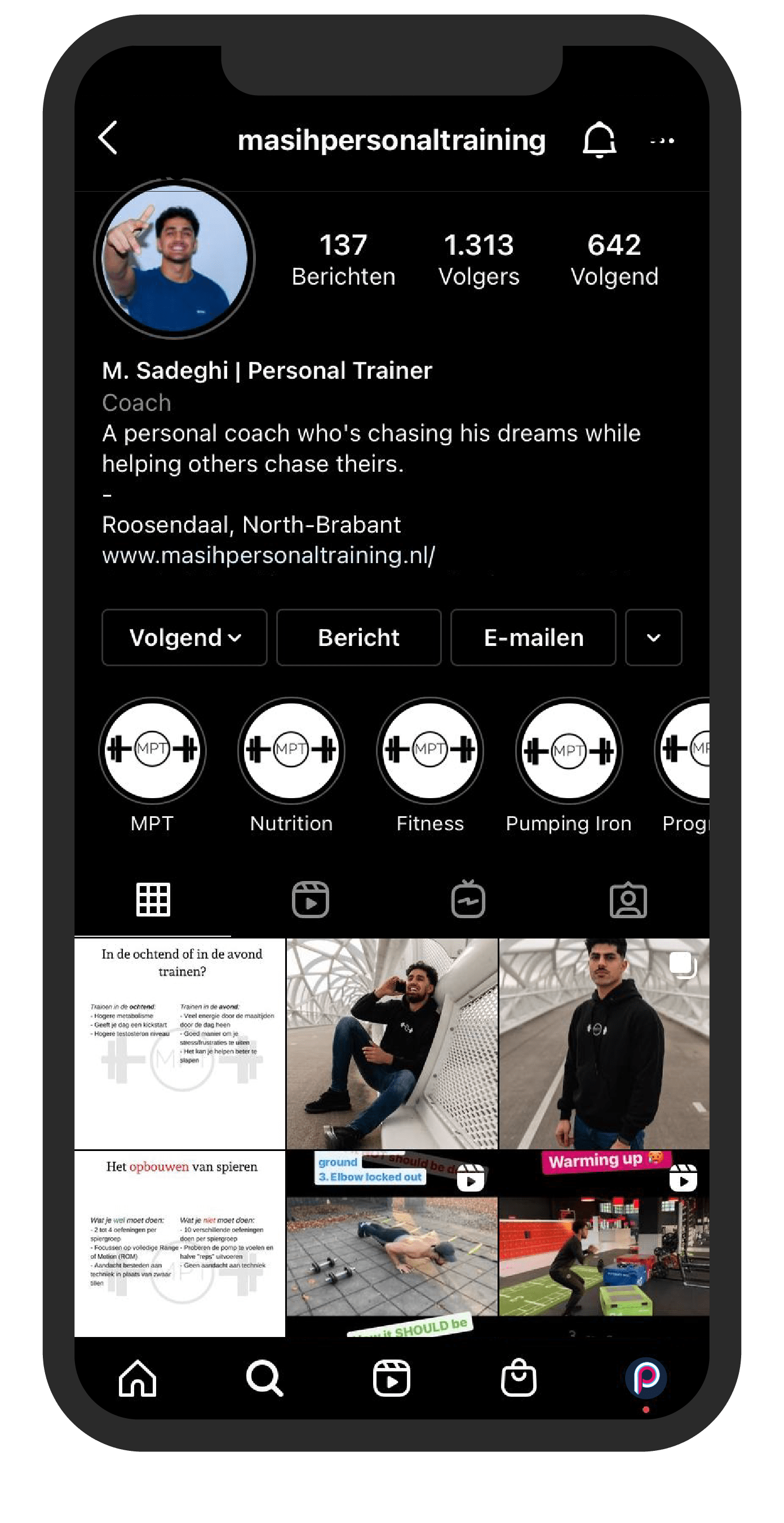Open the Fitness story highlight
Screen dimensions: 784x1523
click(430, 765)
